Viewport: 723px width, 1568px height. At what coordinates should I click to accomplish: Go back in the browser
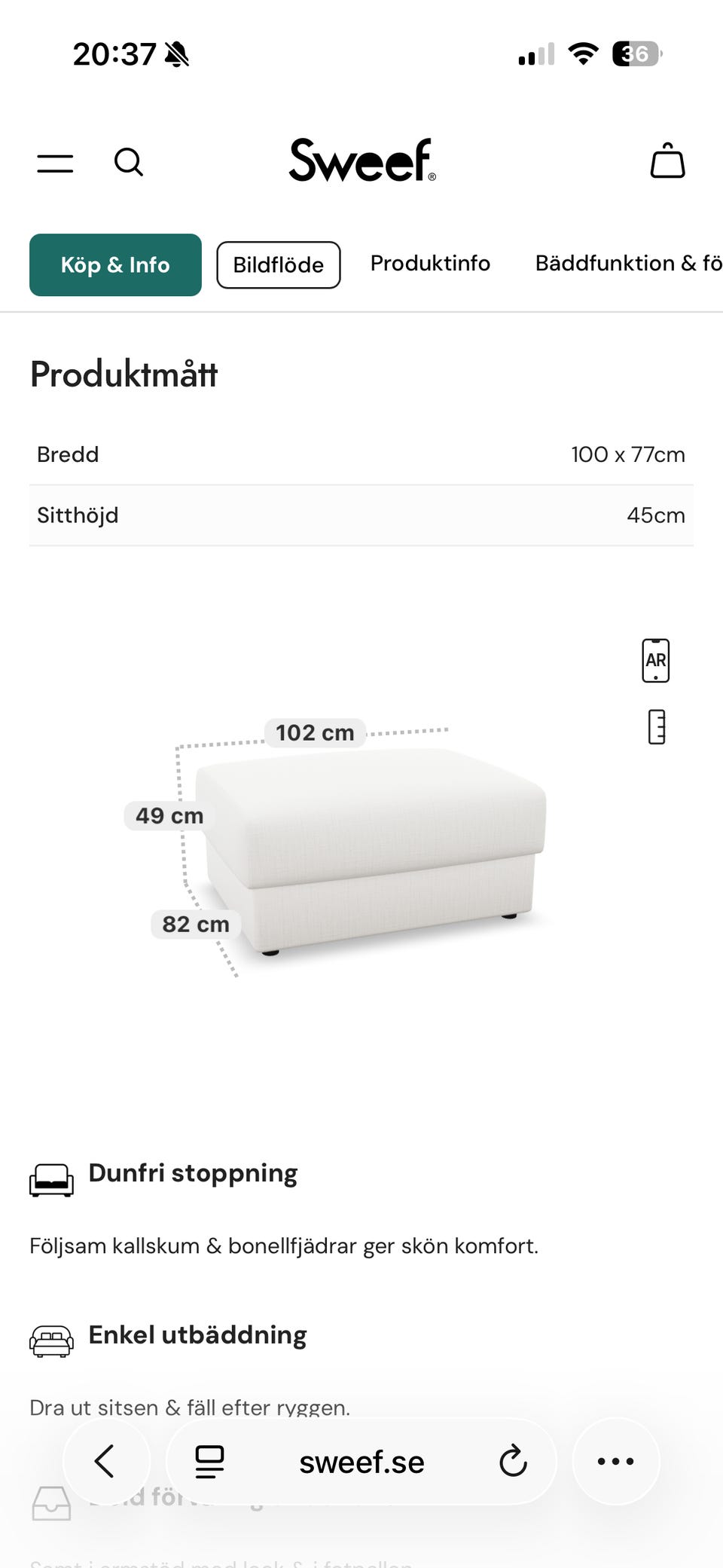(x=105, y=1461)
